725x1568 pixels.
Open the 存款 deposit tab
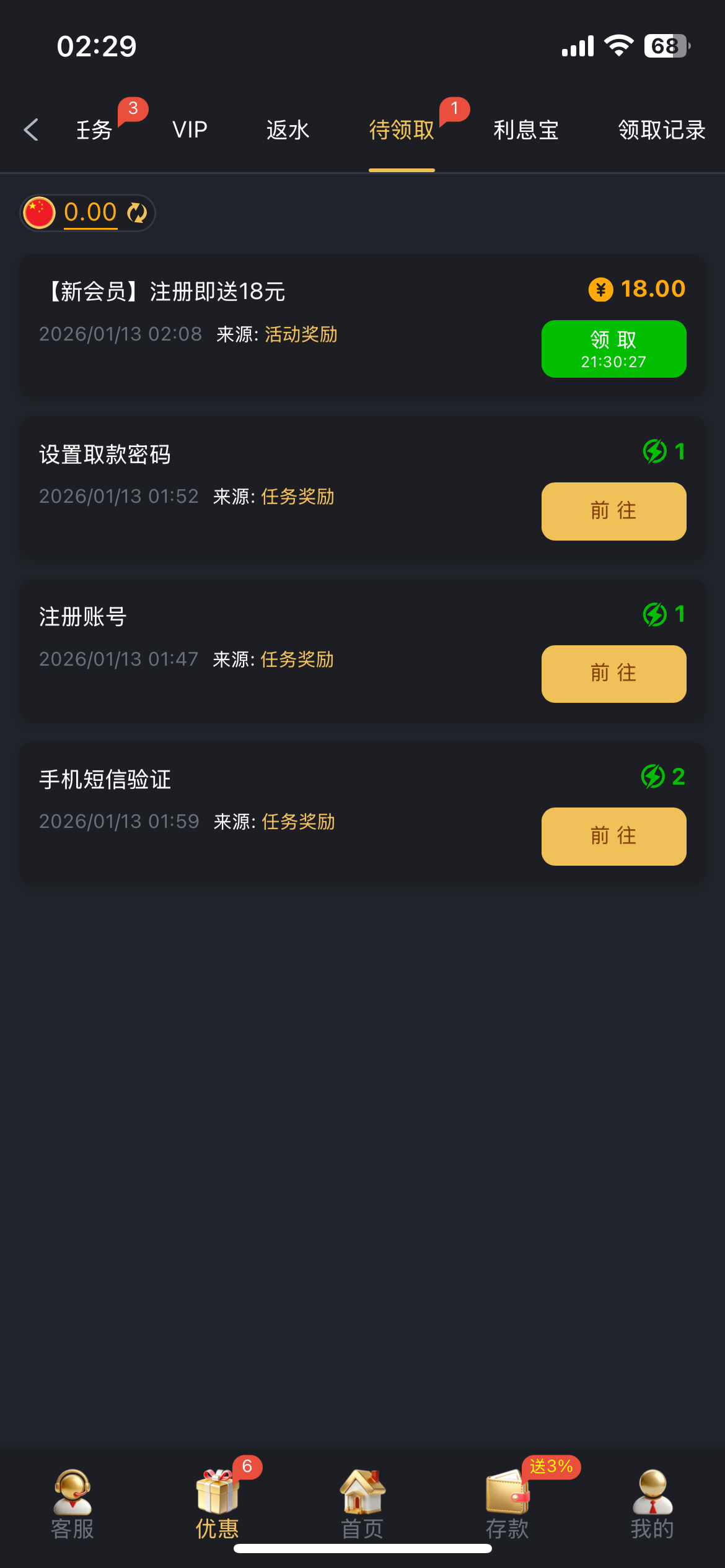[507, 1505]
